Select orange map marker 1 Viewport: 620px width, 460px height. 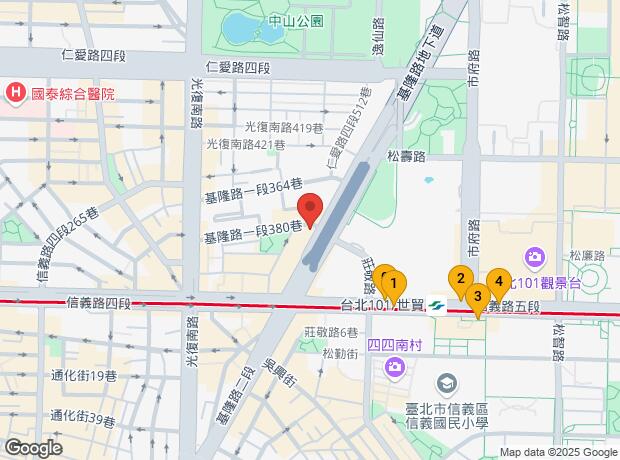tap(394, 285)
